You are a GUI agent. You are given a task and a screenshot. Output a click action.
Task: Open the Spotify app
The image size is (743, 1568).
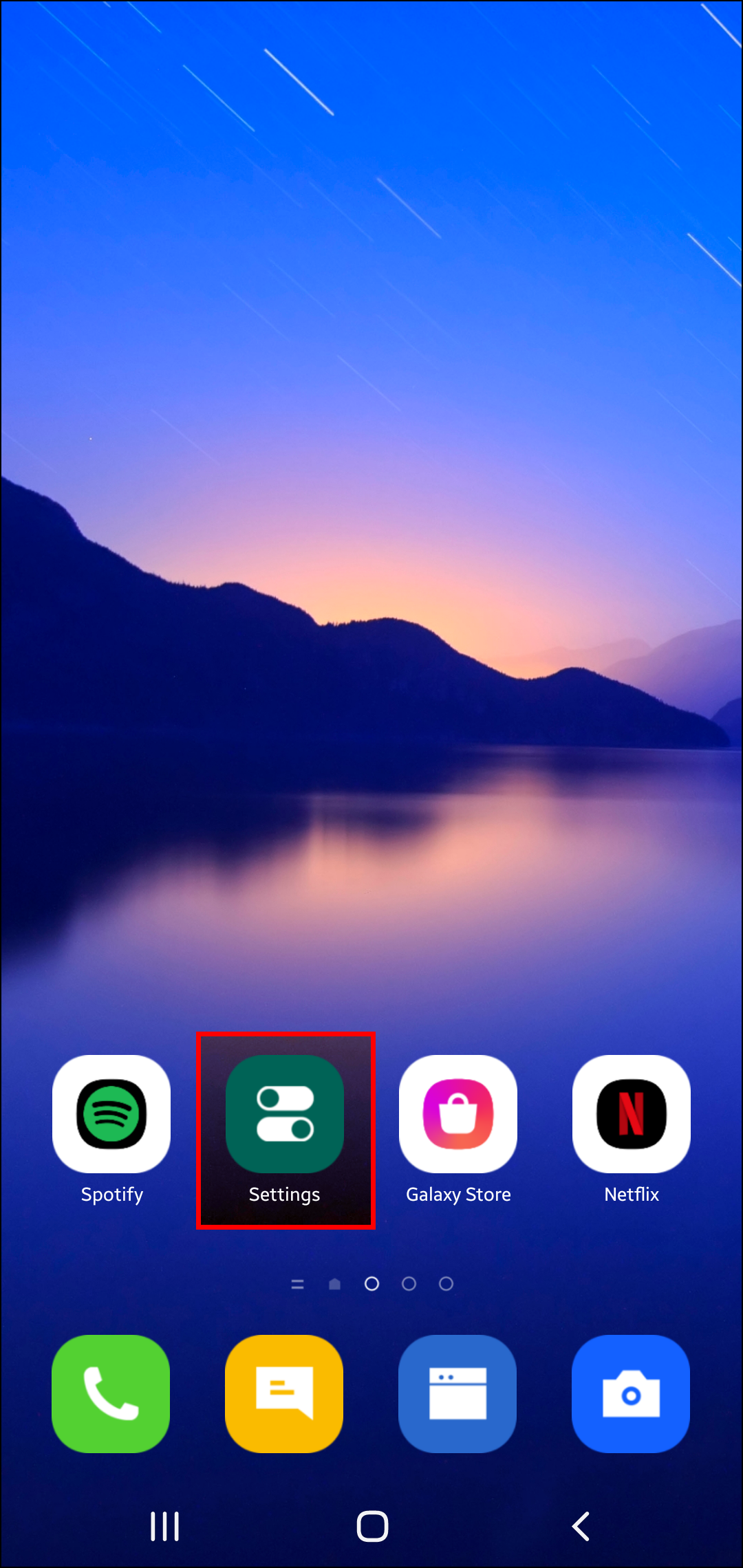[111, 1114]
